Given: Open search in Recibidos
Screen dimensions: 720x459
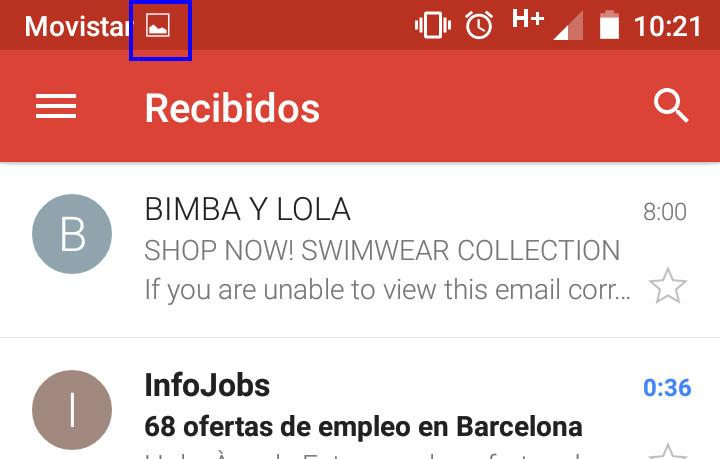Looking at the screenshot, I should click(x=671, y=106).
